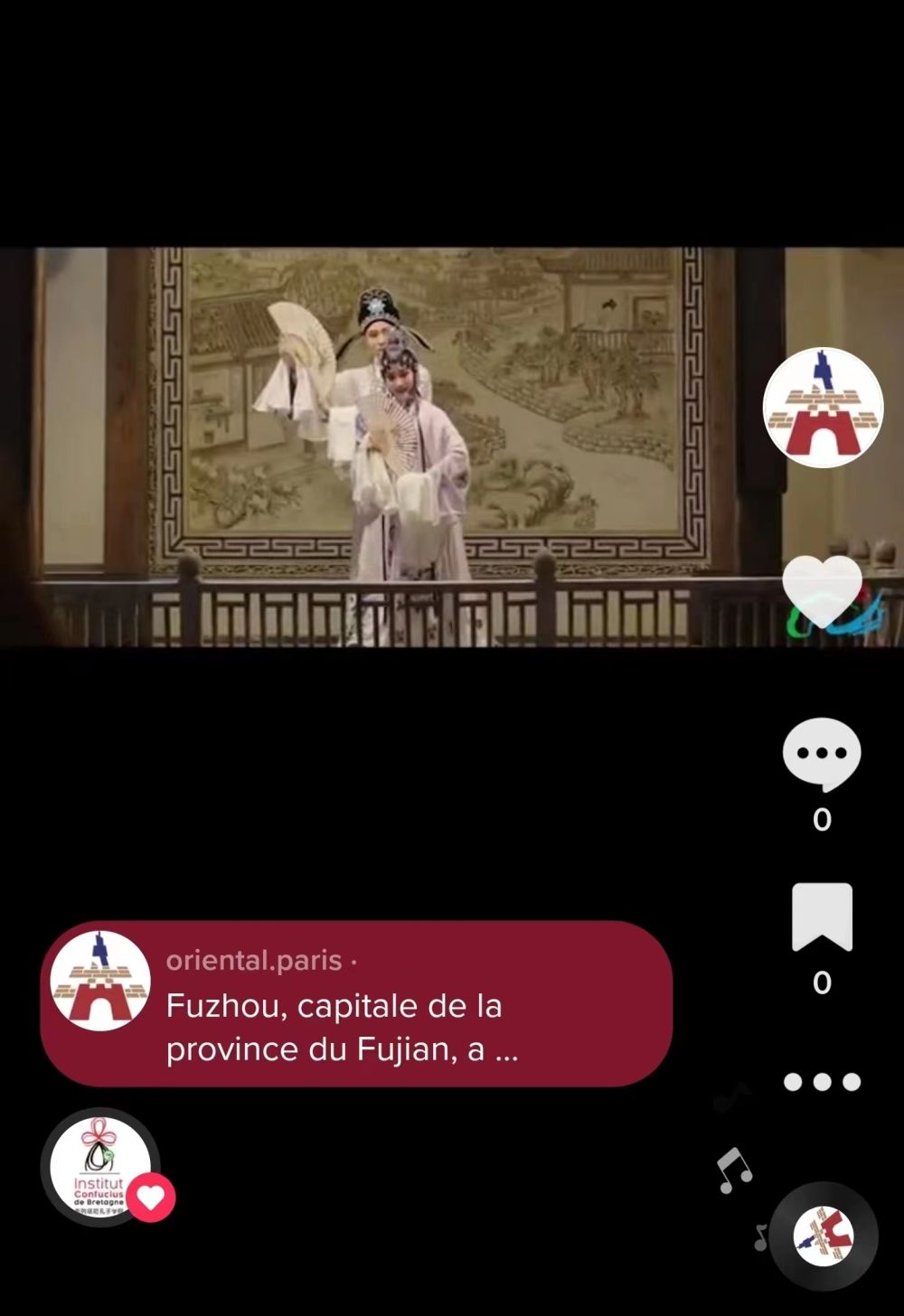Expand the Fuzhou caption by oriental.paris

point(344,1028)
